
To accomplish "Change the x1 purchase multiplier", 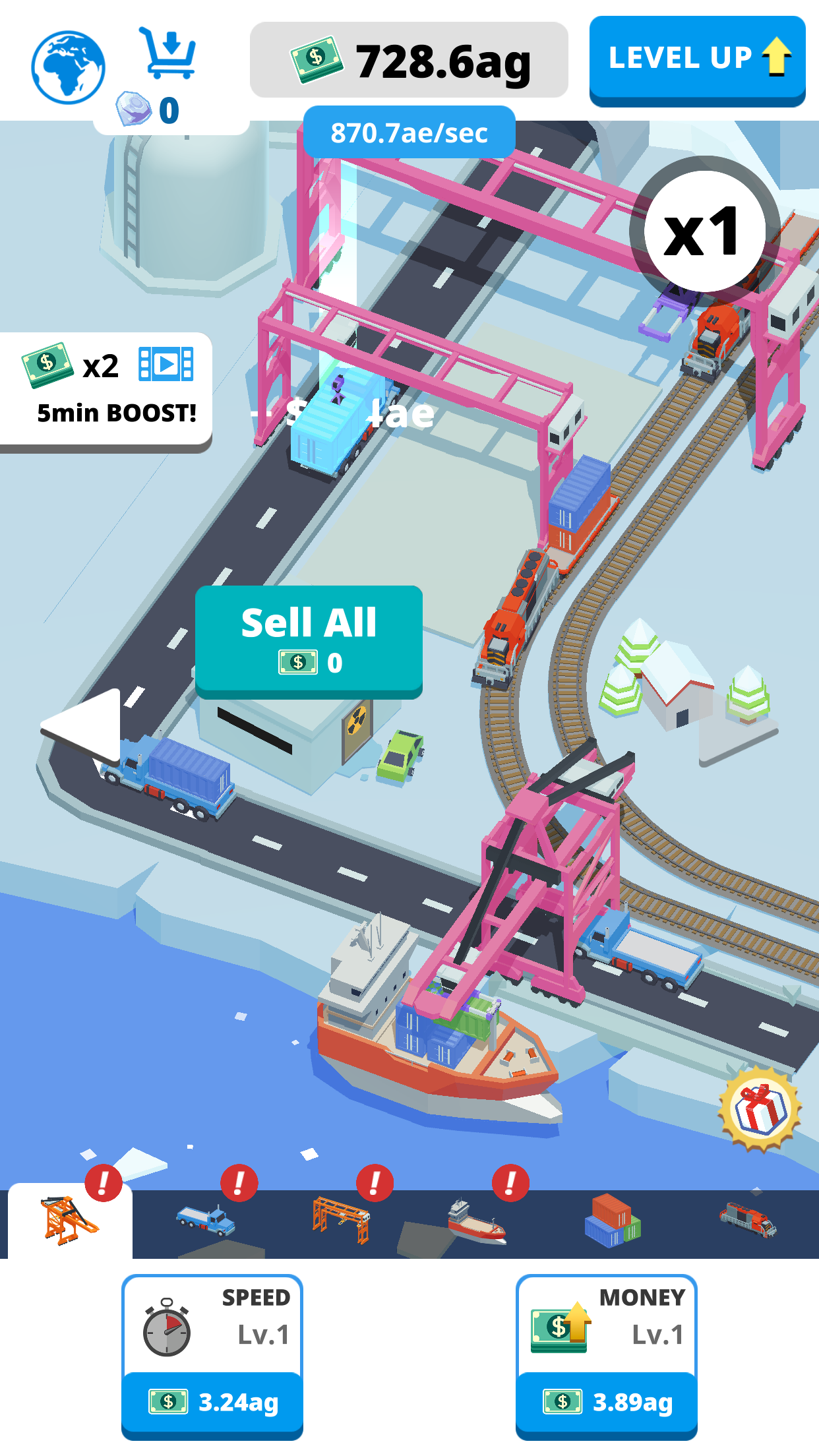I will pyautogui.click(x=704, y=231).
